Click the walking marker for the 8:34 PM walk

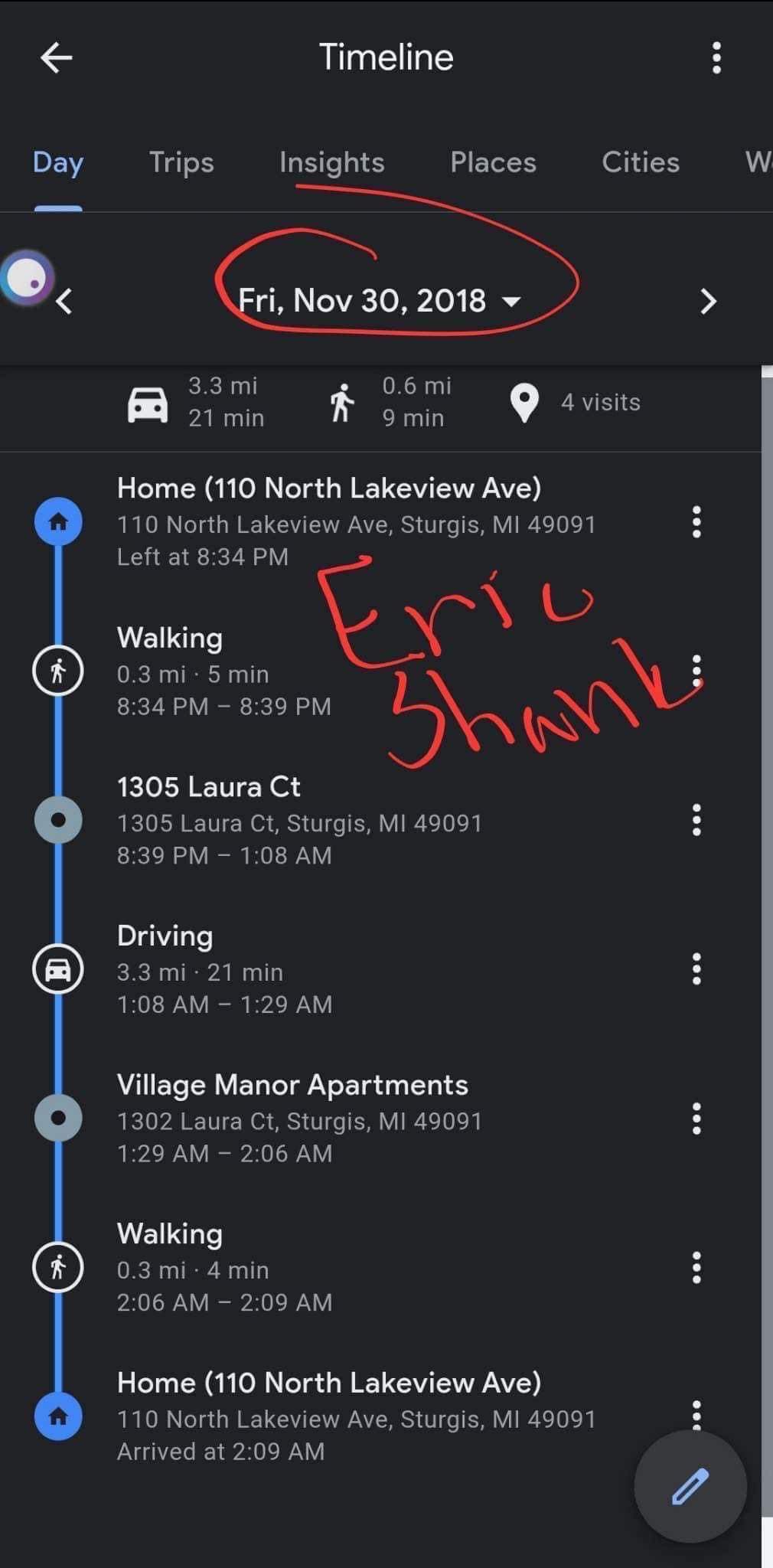[x=58, y=671]
